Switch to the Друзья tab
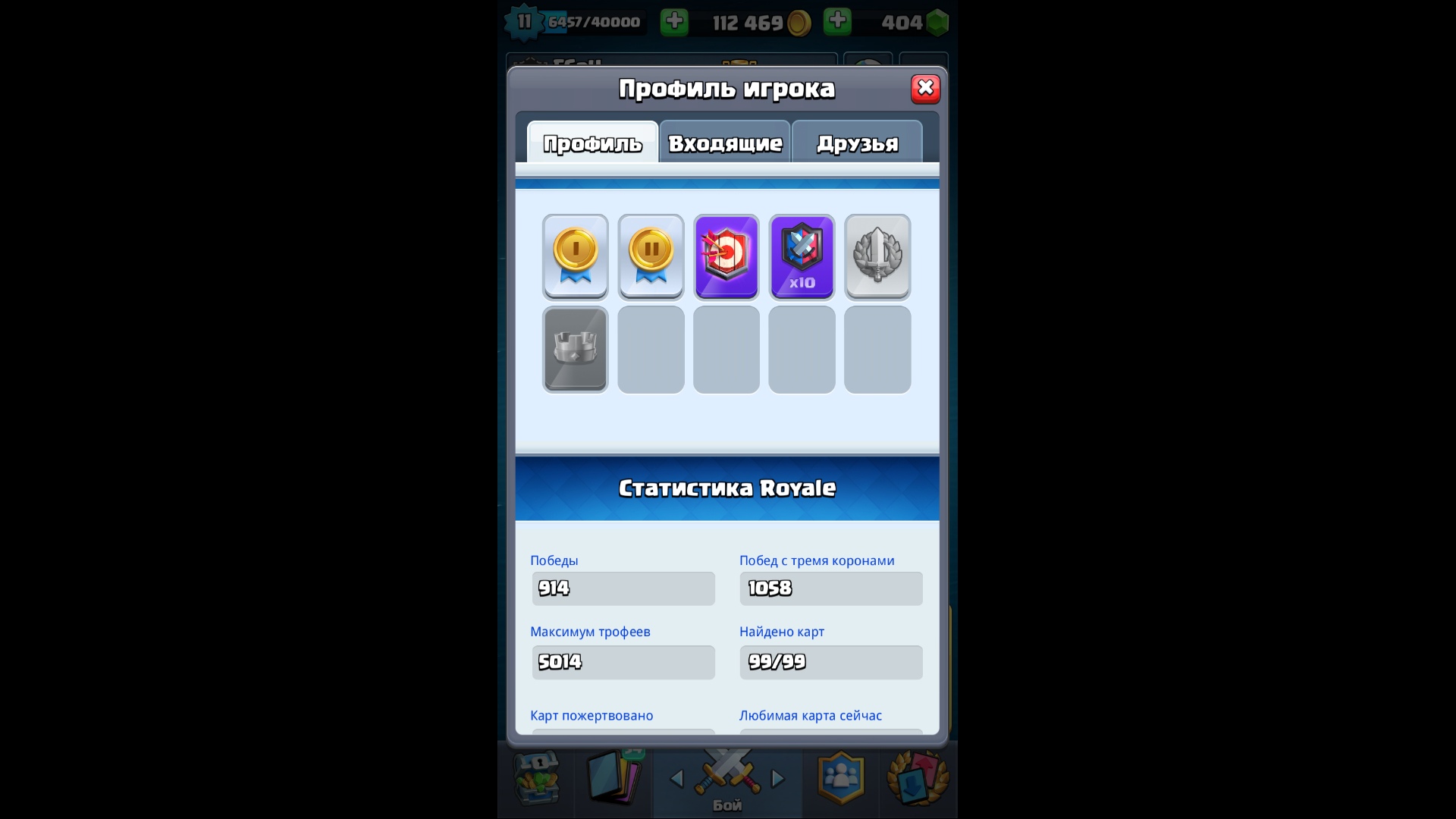 click(857, 143)
